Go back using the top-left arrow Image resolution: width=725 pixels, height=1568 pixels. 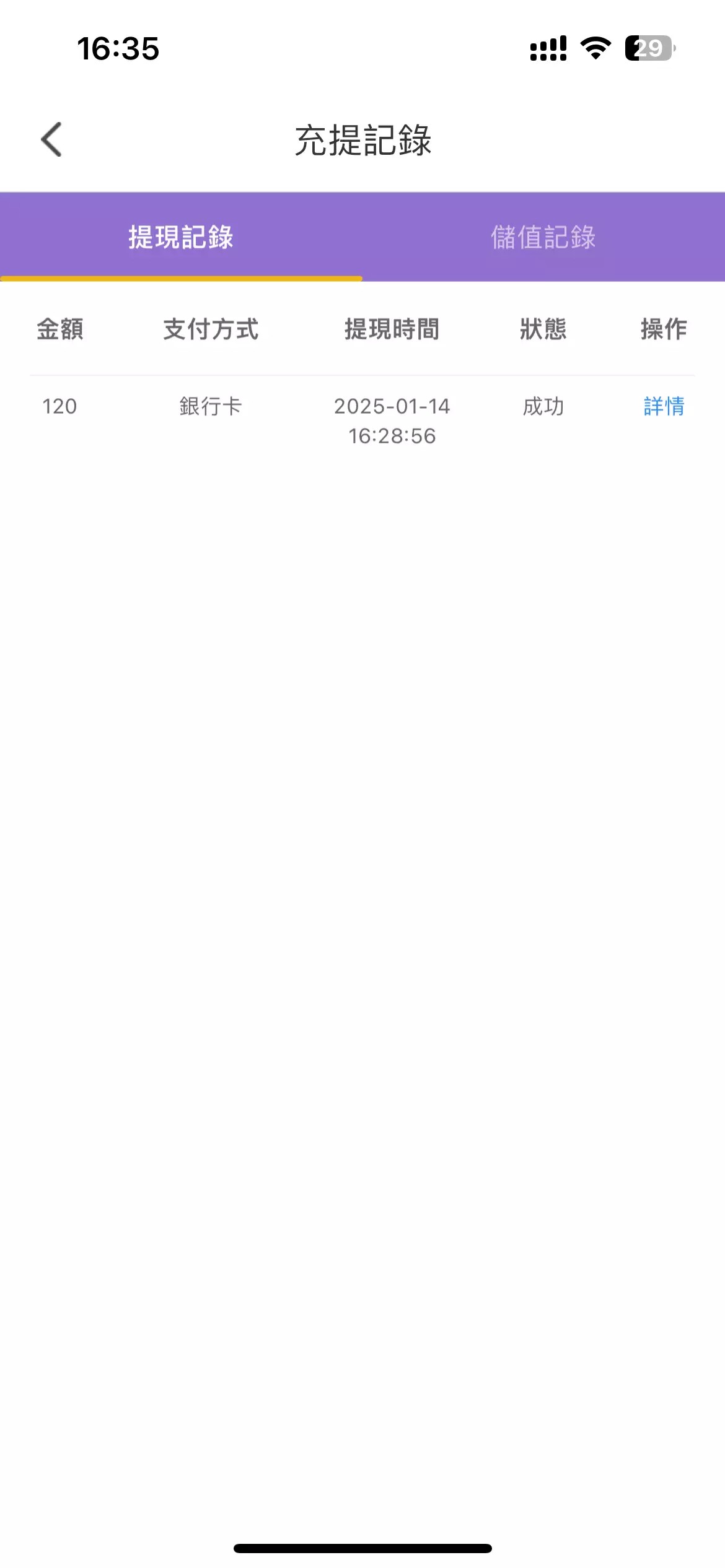pyautogui.click(x=51, y=139)
